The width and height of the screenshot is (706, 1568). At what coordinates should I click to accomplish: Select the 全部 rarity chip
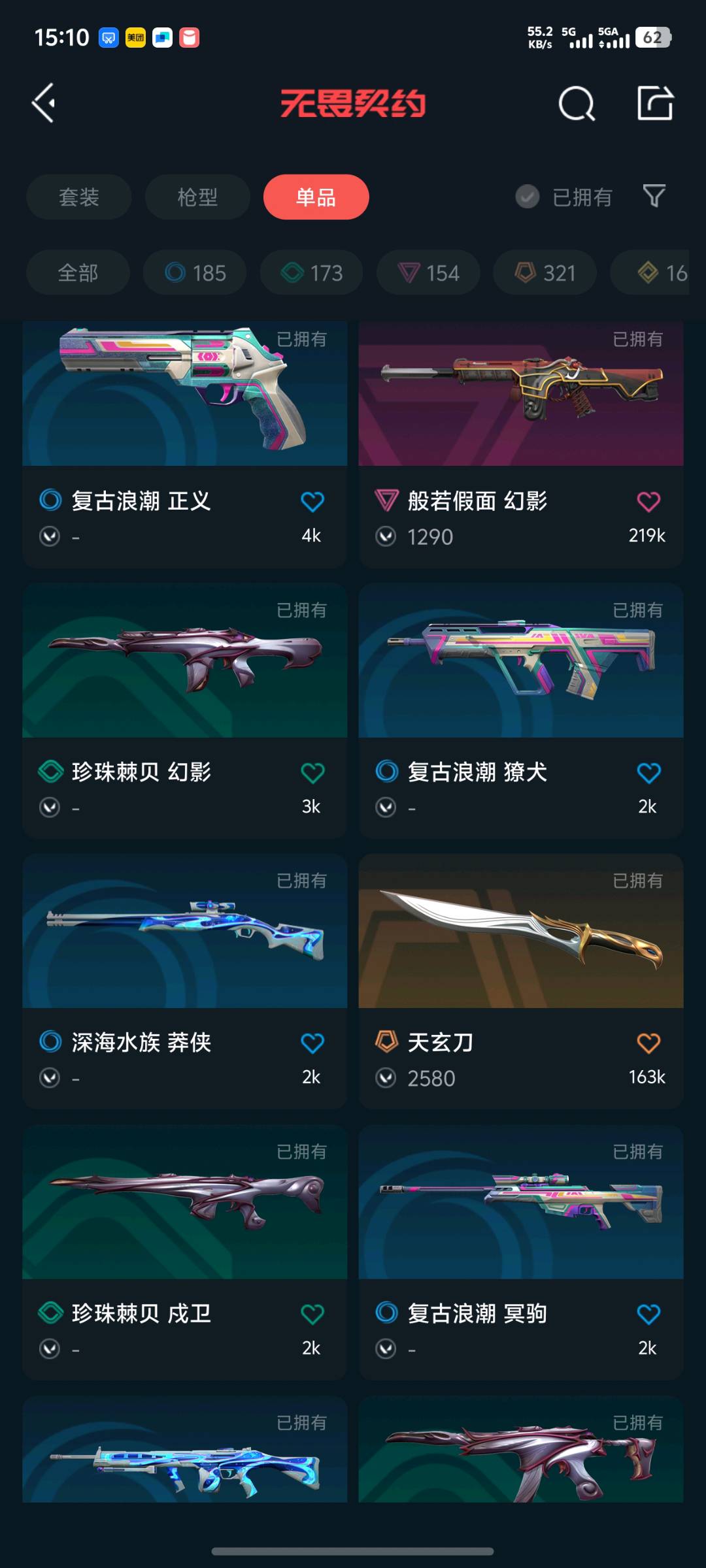coord(78,272)
